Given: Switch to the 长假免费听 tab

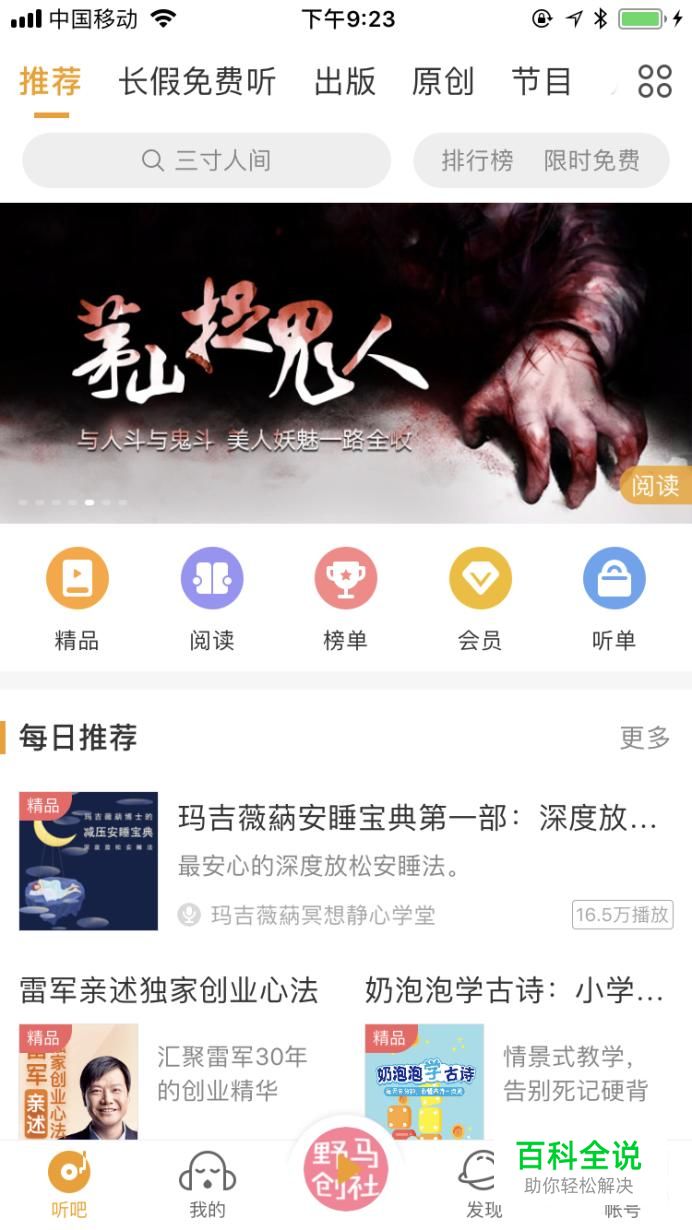Looking at the screenshot, I should (x=197, y=82).
